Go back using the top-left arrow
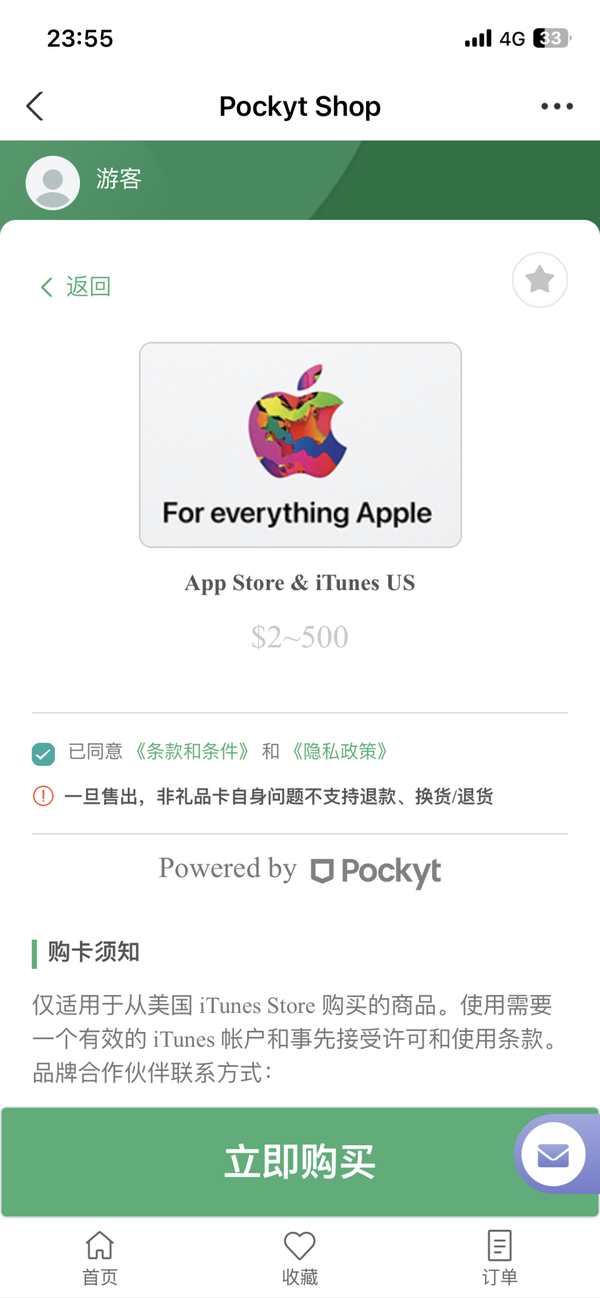This screenshot has height=1298, width=600. click(x=35, y=107)
